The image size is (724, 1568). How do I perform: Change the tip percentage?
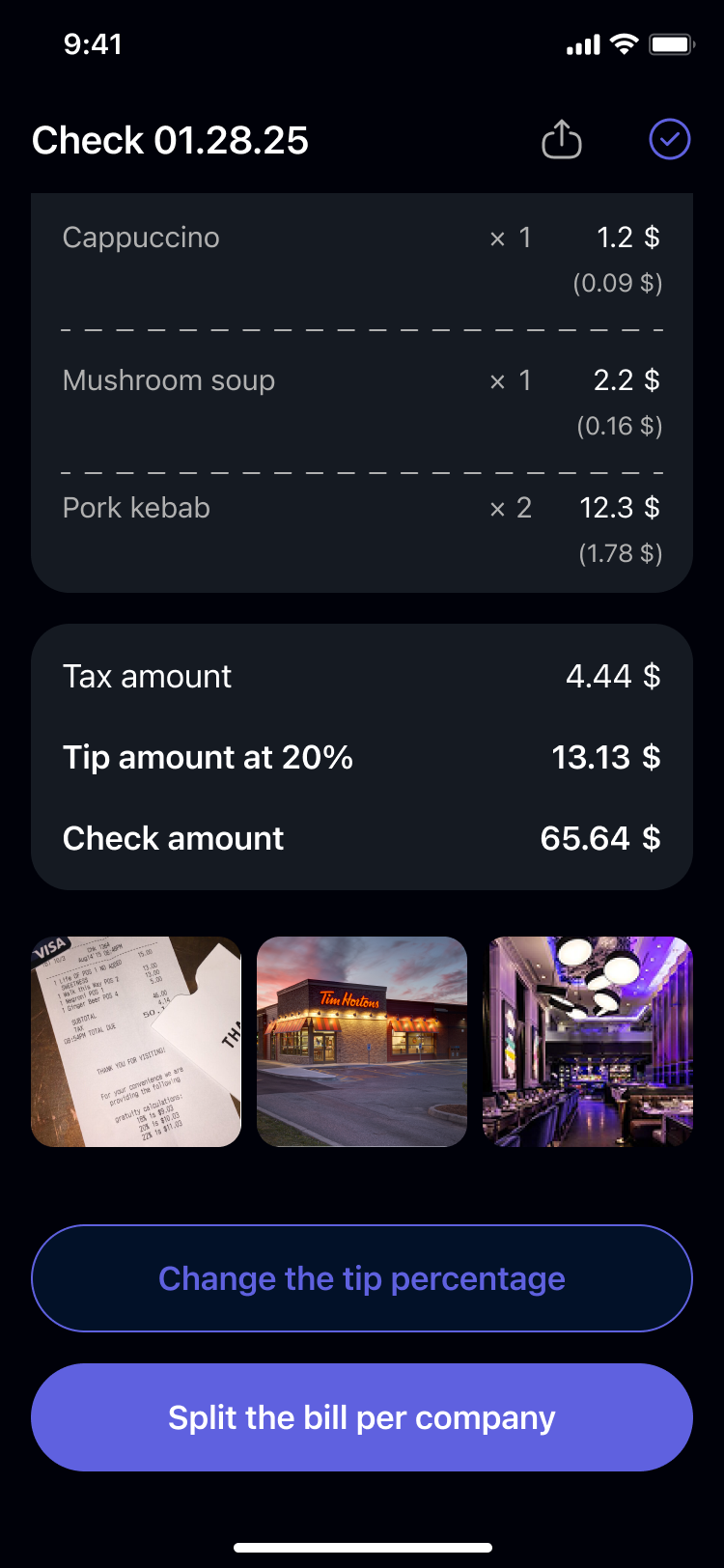coord(362,1278)
